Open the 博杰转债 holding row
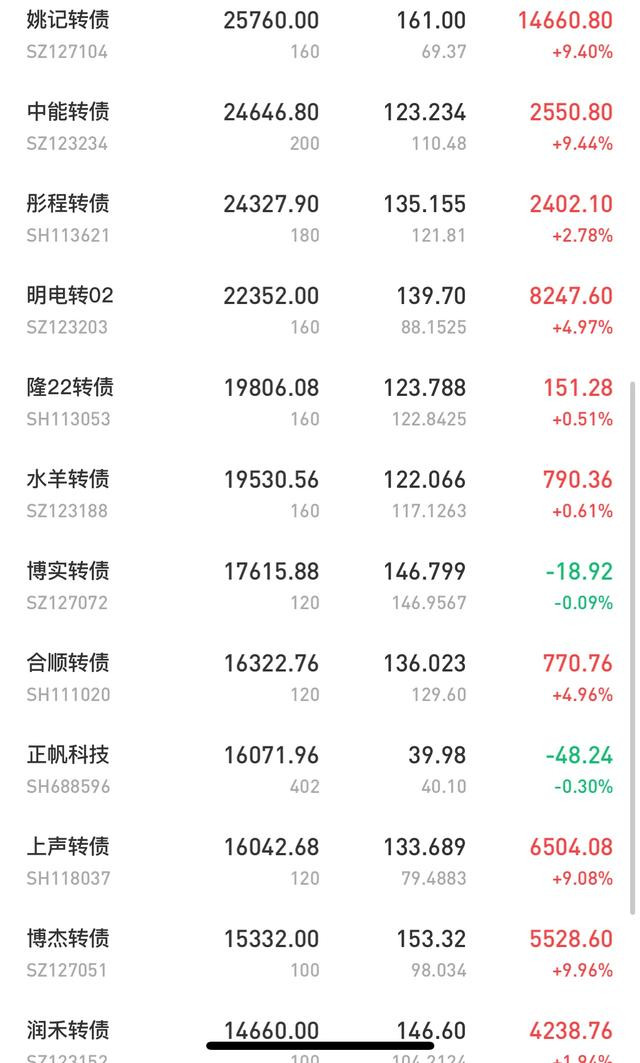640x1063 pixels. click(320, 953)
